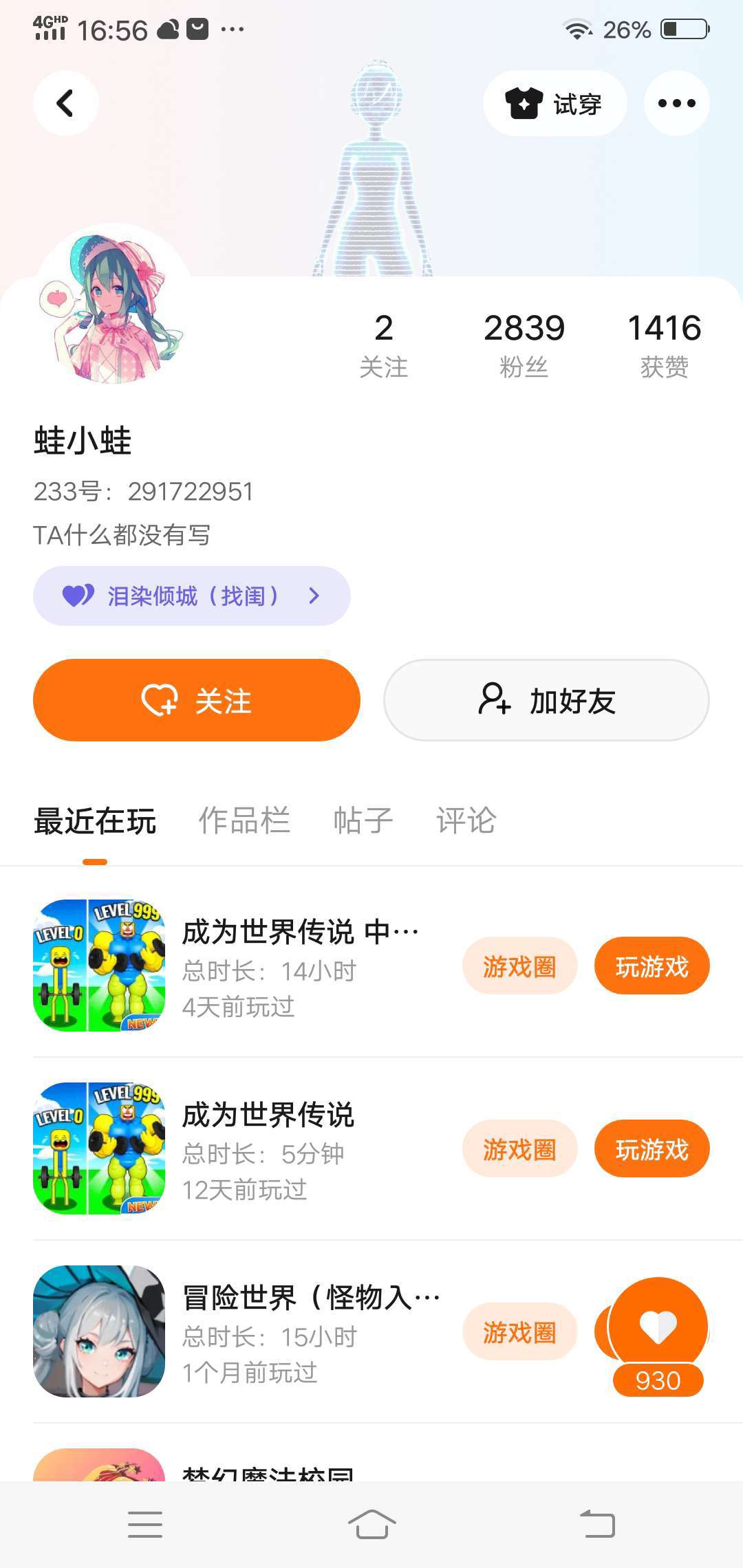Open 游戏圈 for 冒险世界（怪物入…
This screenshot has height=1568, width=743.
point(519,1332)
